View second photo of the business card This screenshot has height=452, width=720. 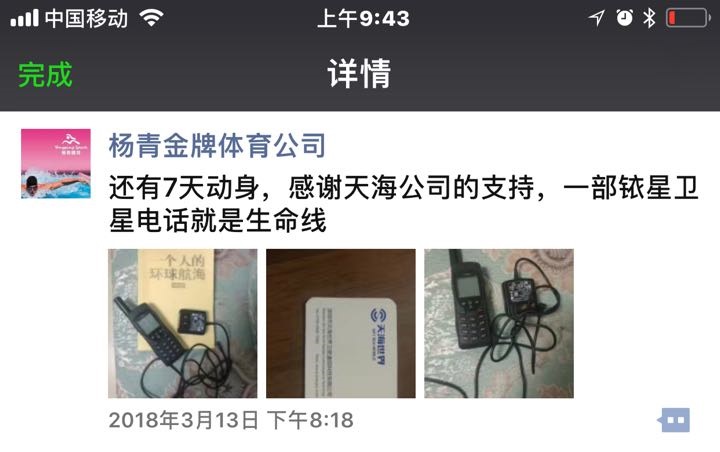[x=340, y=323]
